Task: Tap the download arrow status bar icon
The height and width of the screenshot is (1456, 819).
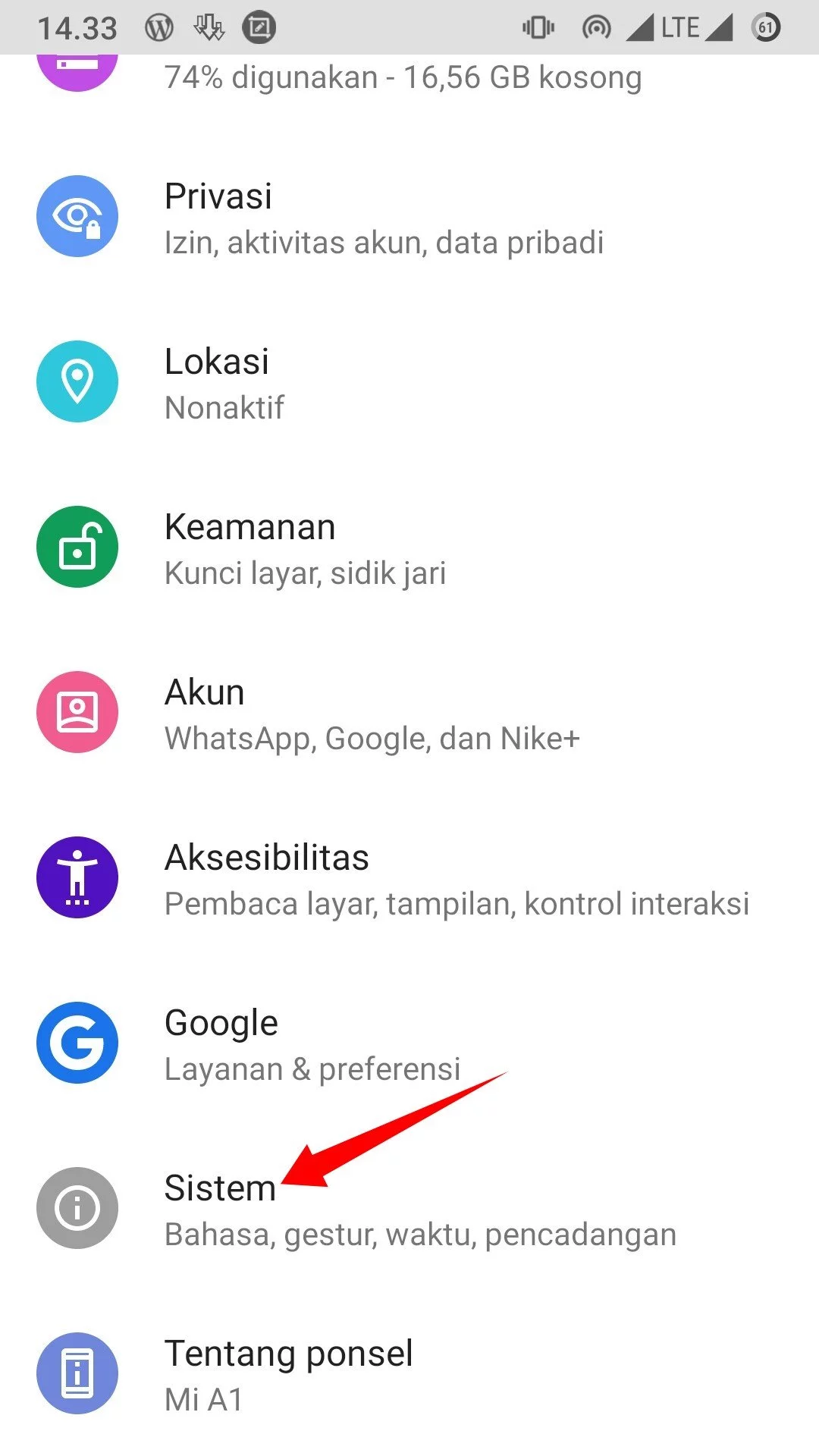Action: 210,26
